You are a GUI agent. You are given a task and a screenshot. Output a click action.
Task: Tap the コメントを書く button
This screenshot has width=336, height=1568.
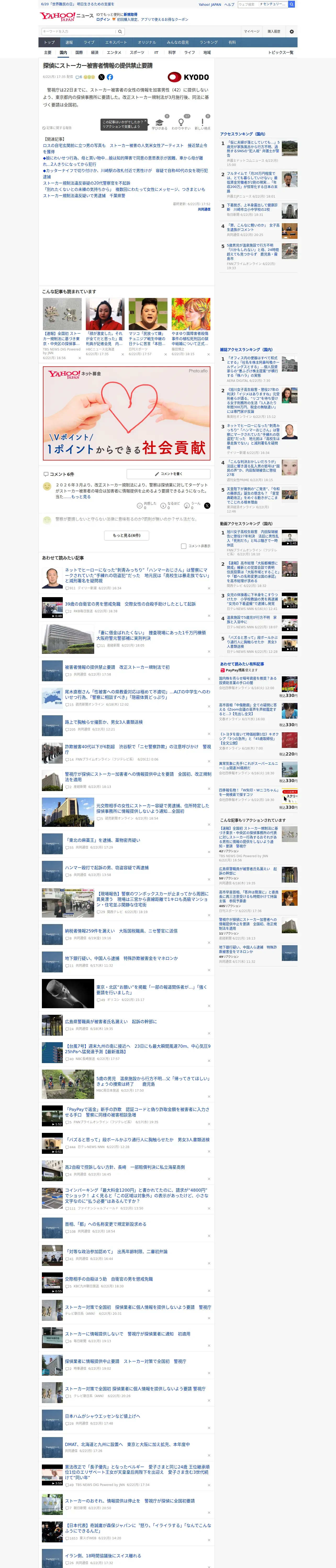pyautogui.click(x=168, y=474)
